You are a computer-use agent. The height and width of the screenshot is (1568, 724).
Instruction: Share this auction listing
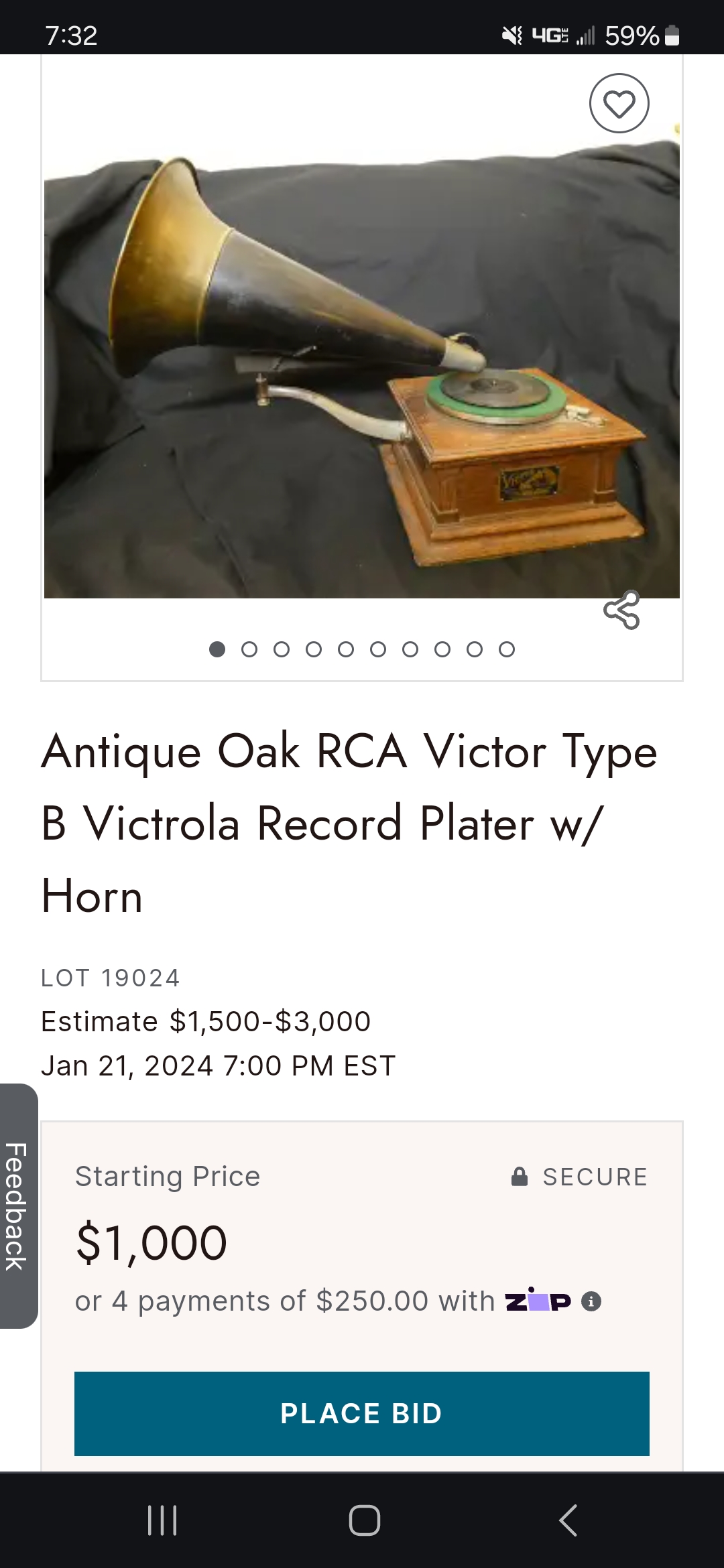pyautogui.click(x=621, y=610)
